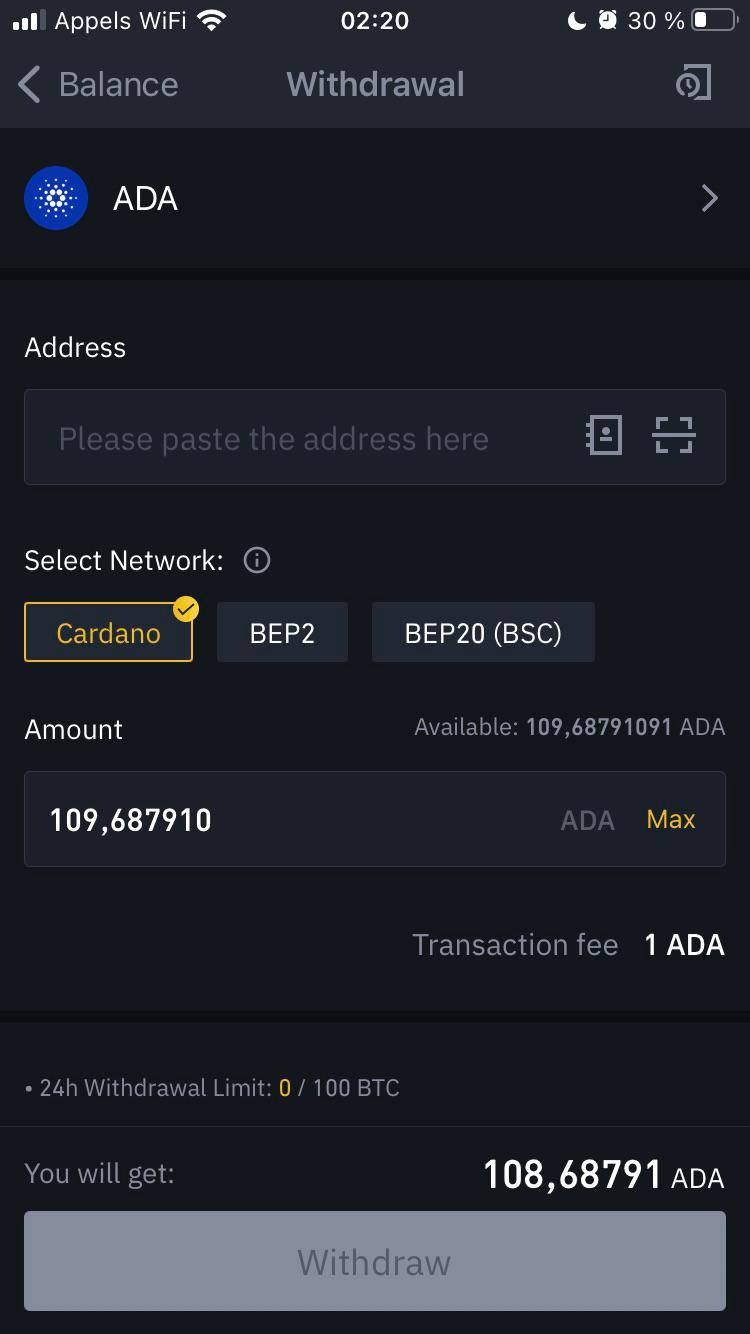
Task: Click the ADA Cardano coin logo
Action: pos(56,198)
